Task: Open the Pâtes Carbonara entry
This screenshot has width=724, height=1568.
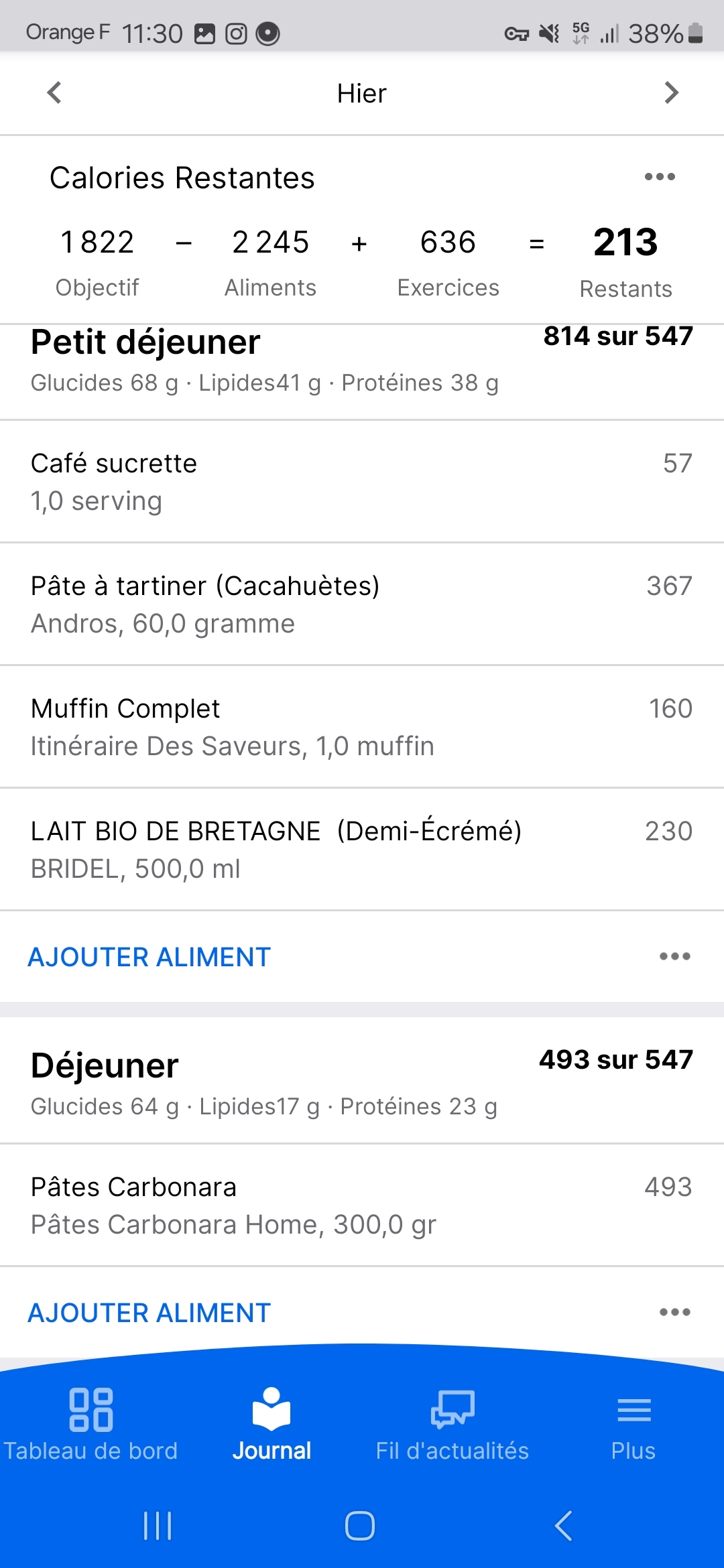Action: (x=362, y=1205)
